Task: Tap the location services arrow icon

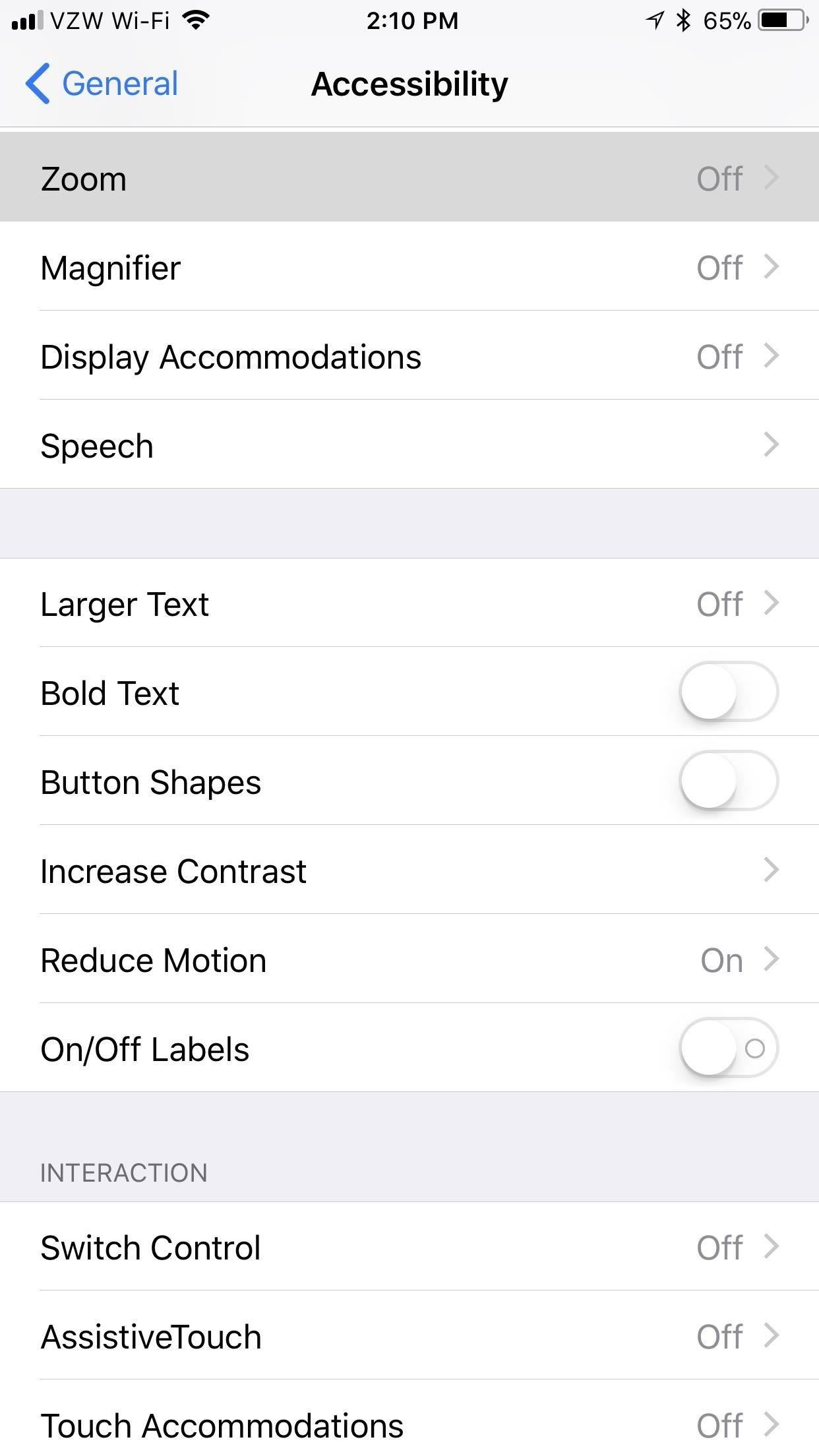Action: [653, 20]
